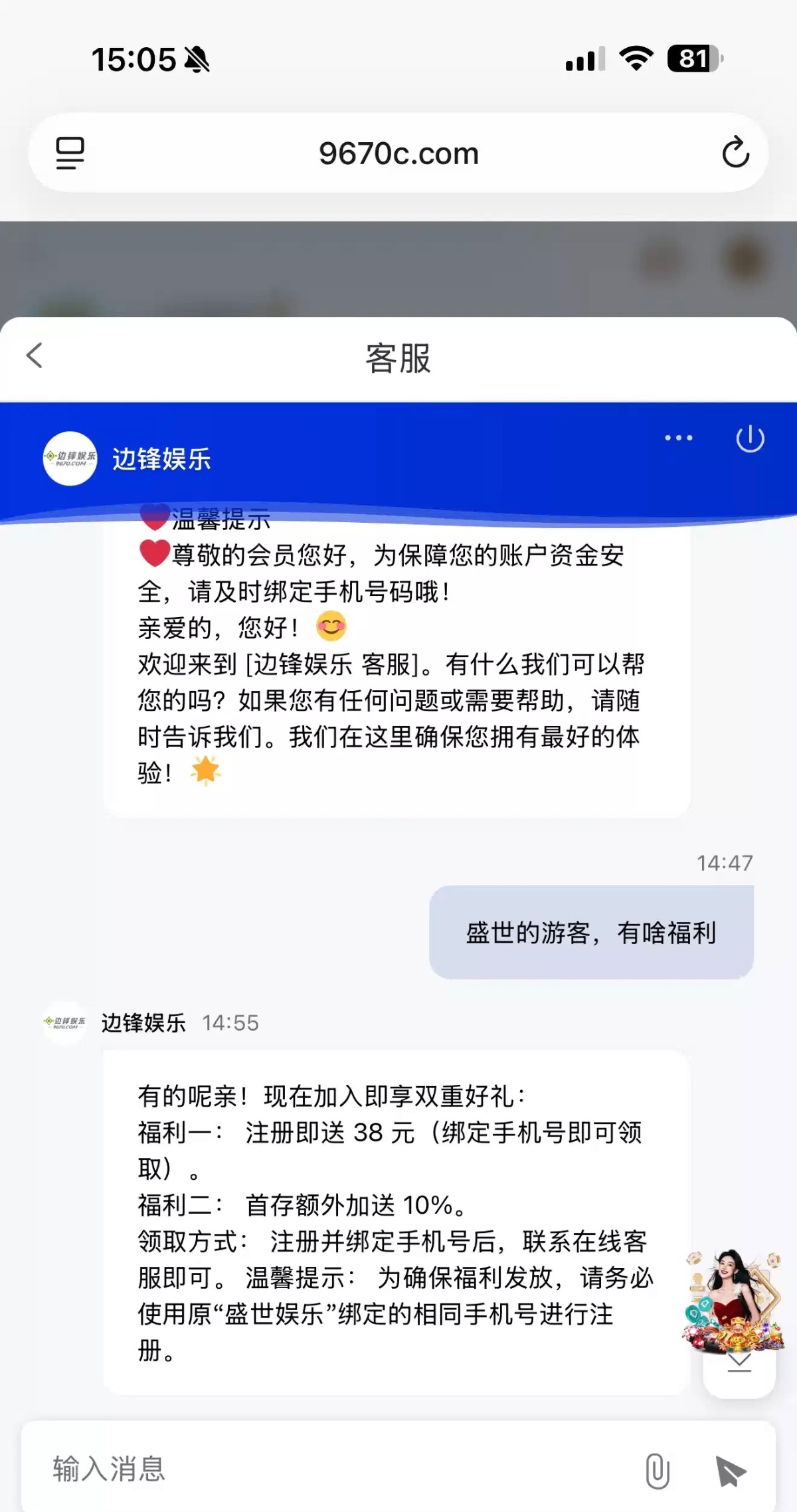This screenshot has height=1512, width=797.
Task: Reload the 9670c.com page
Action: 735,153
